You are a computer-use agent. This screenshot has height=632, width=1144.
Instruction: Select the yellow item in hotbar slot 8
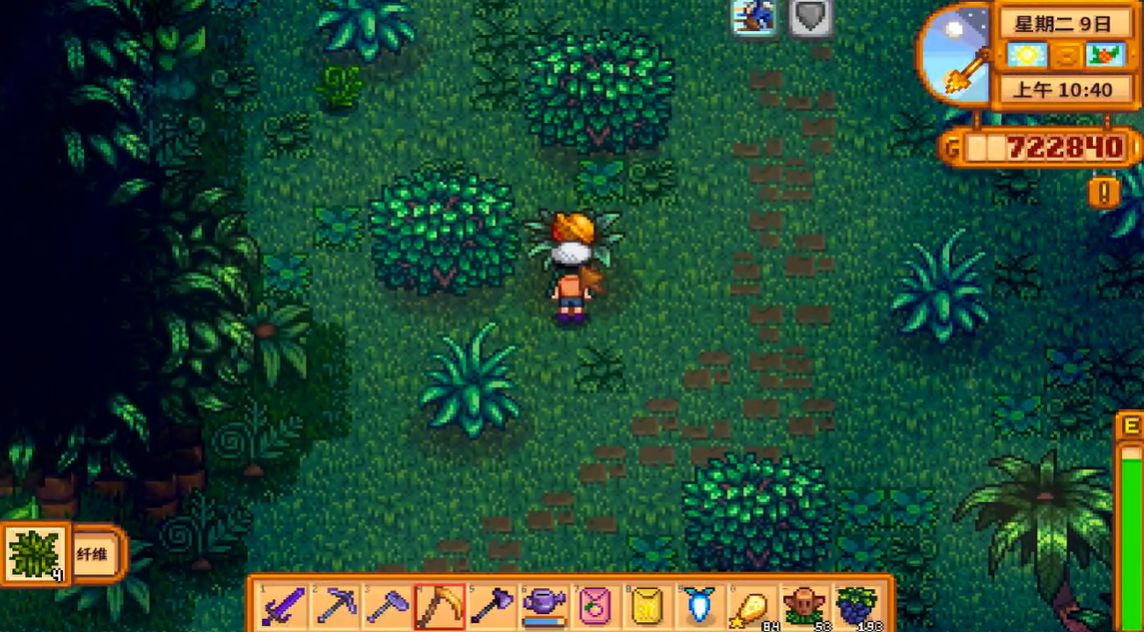click(648, 607)
